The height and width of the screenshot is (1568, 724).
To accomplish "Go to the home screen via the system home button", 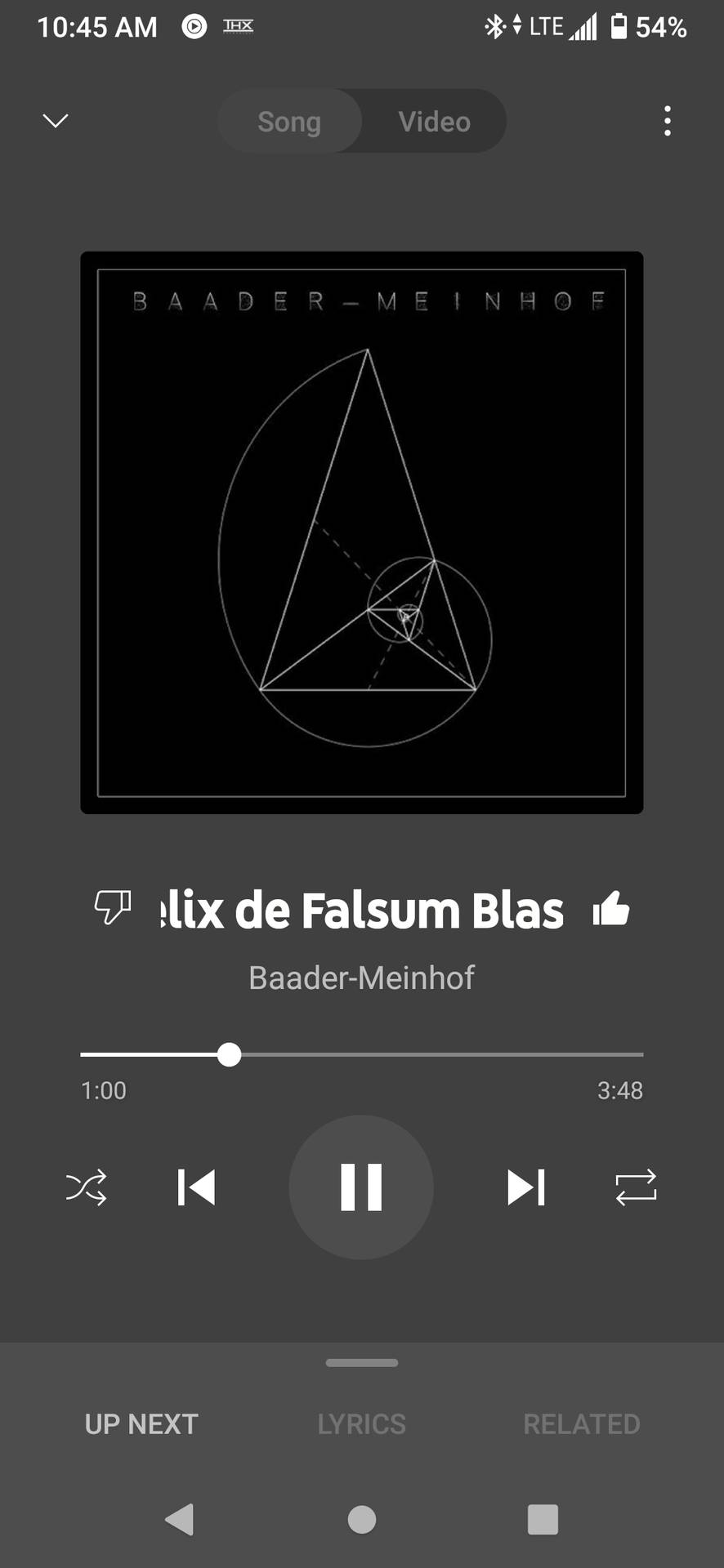I will tap(362, 1520).
